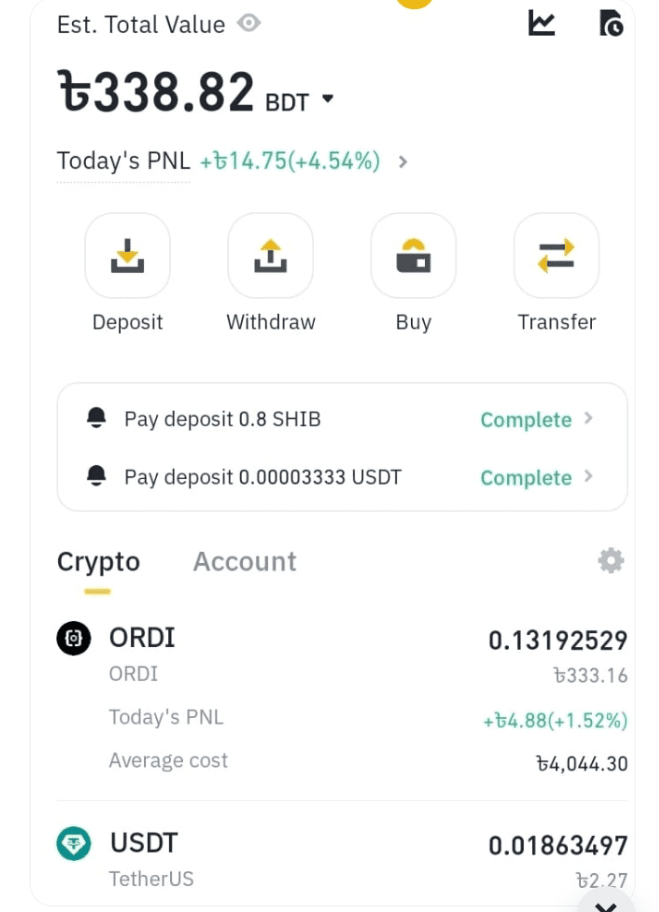659x912 pixels.
Task: Change the BDT display currency
Action: [x=299, y=101]
